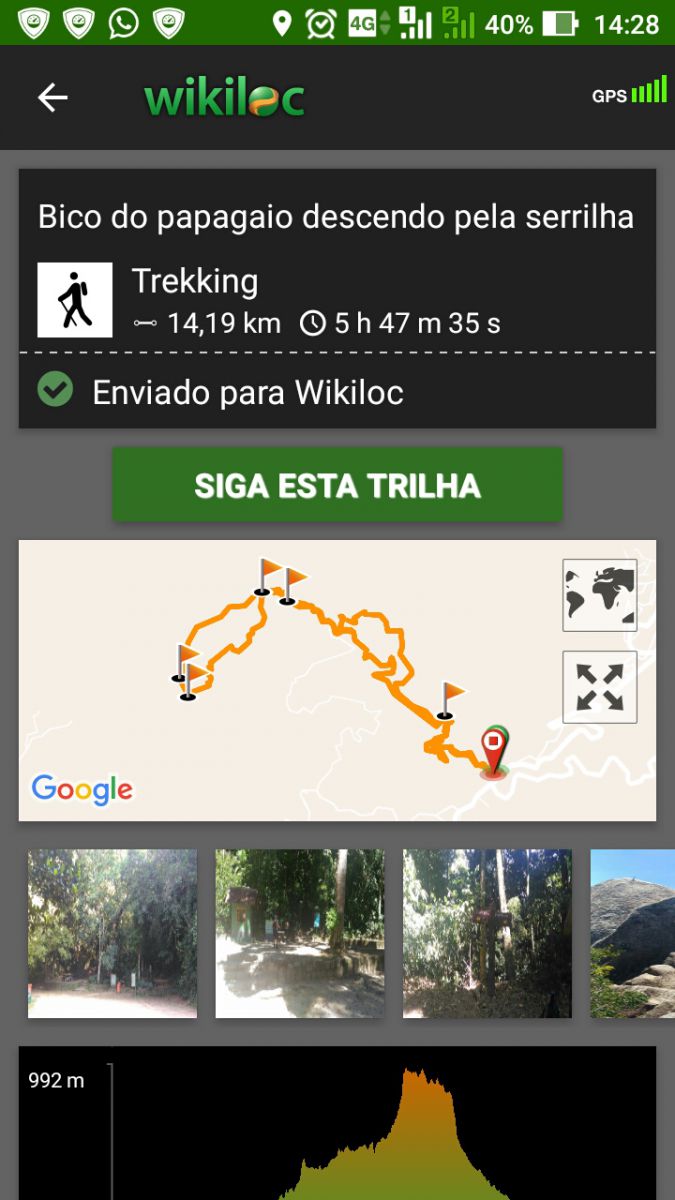Viewport: 675px width, 1200px height.
Task: Change the map type with the world icon
Action: [600, 595]
